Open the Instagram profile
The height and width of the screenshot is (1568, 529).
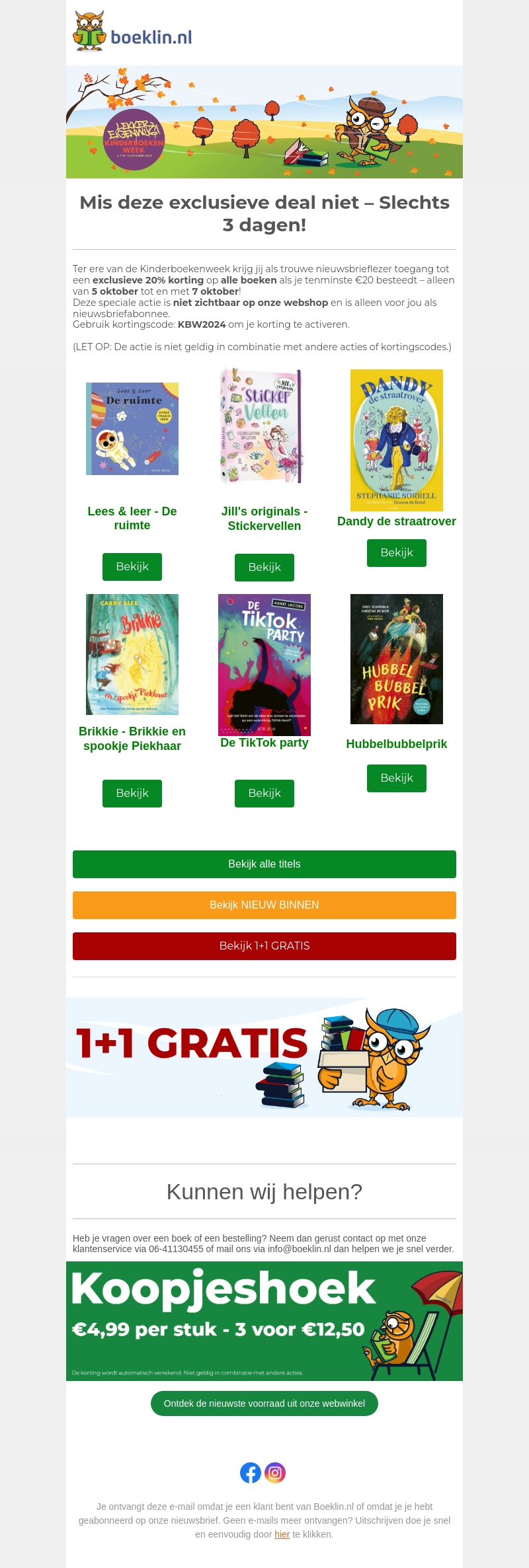275,1473
